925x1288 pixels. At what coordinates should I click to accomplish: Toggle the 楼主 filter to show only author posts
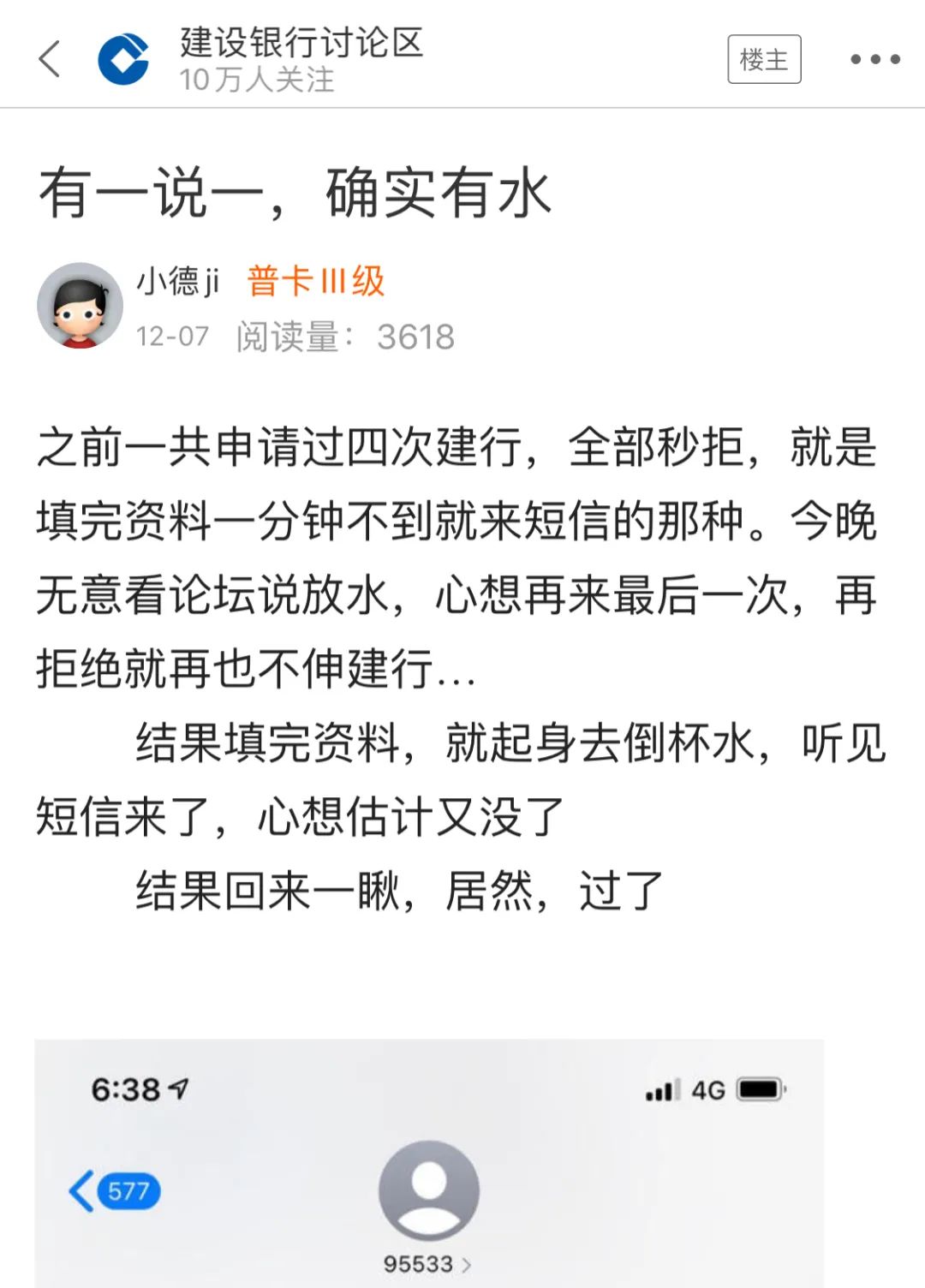point(764,58)
